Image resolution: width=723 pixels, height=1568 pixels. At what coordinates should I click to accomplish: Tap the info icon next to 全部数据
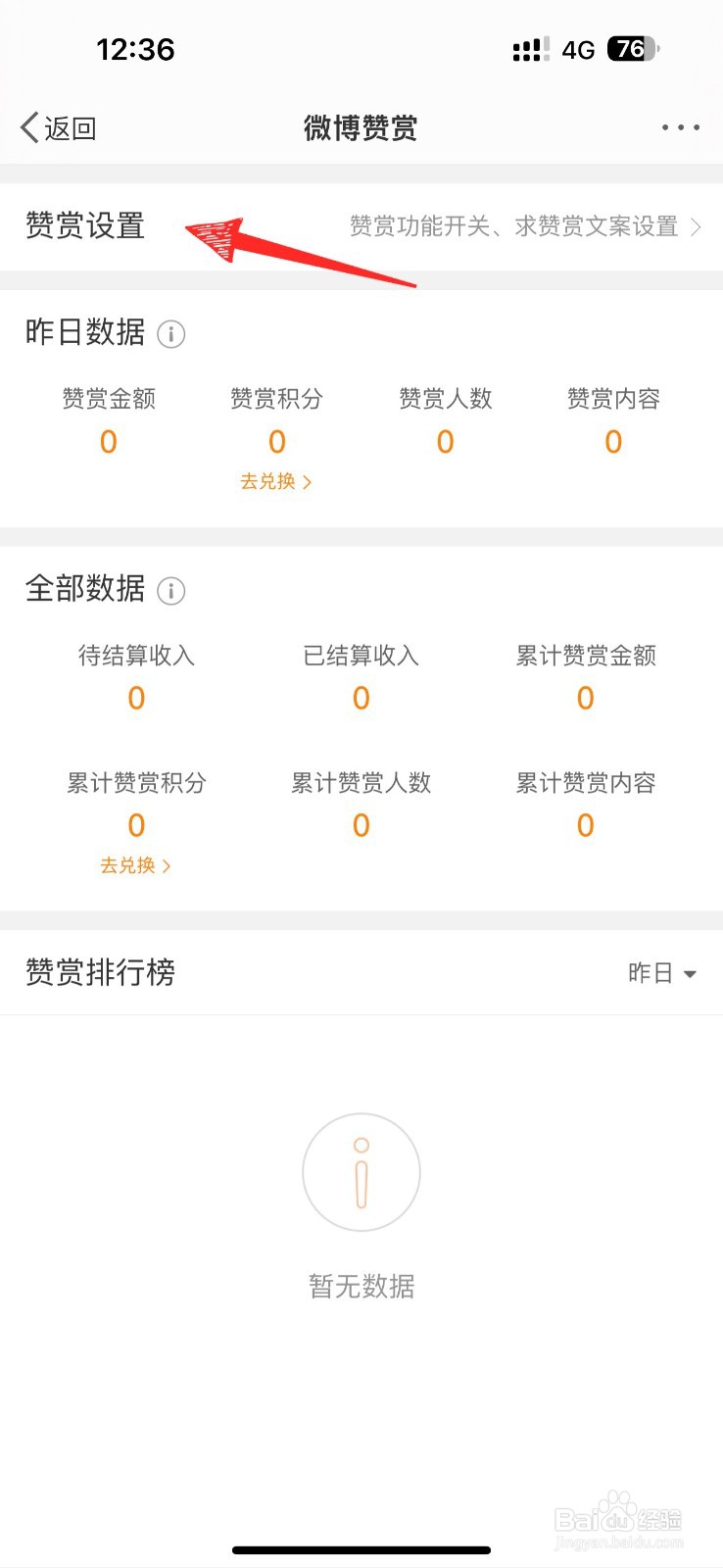tap(172, 590)
